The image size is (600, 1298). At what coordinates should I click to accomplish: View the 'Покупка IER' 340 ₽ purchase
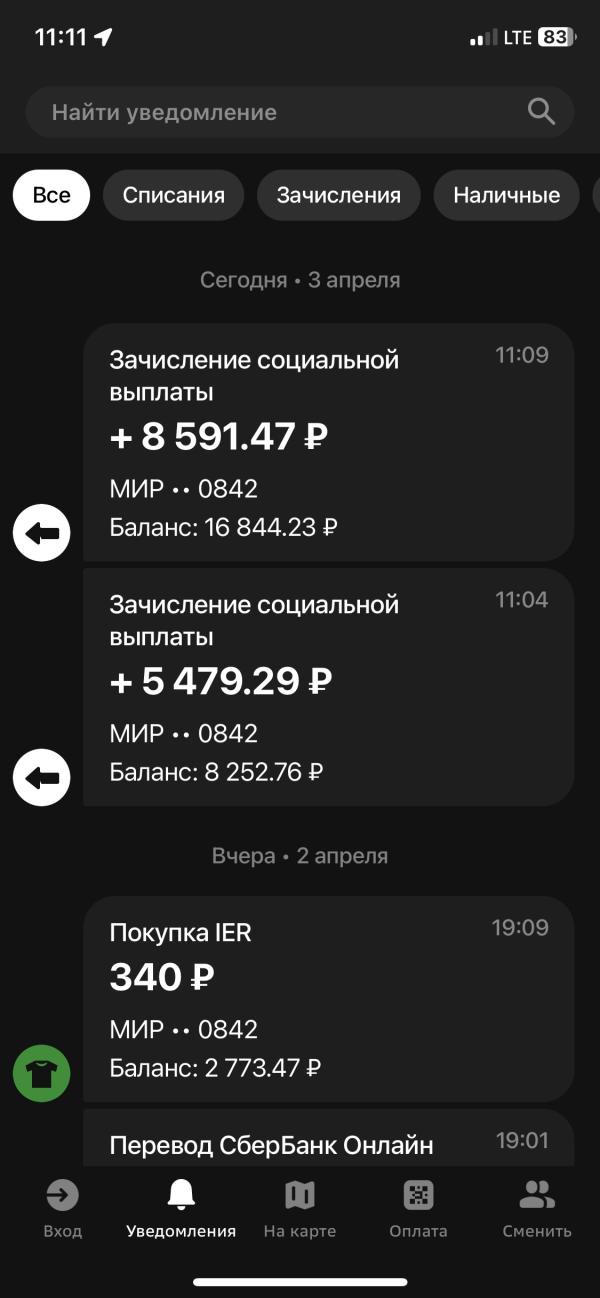[328, 998]
